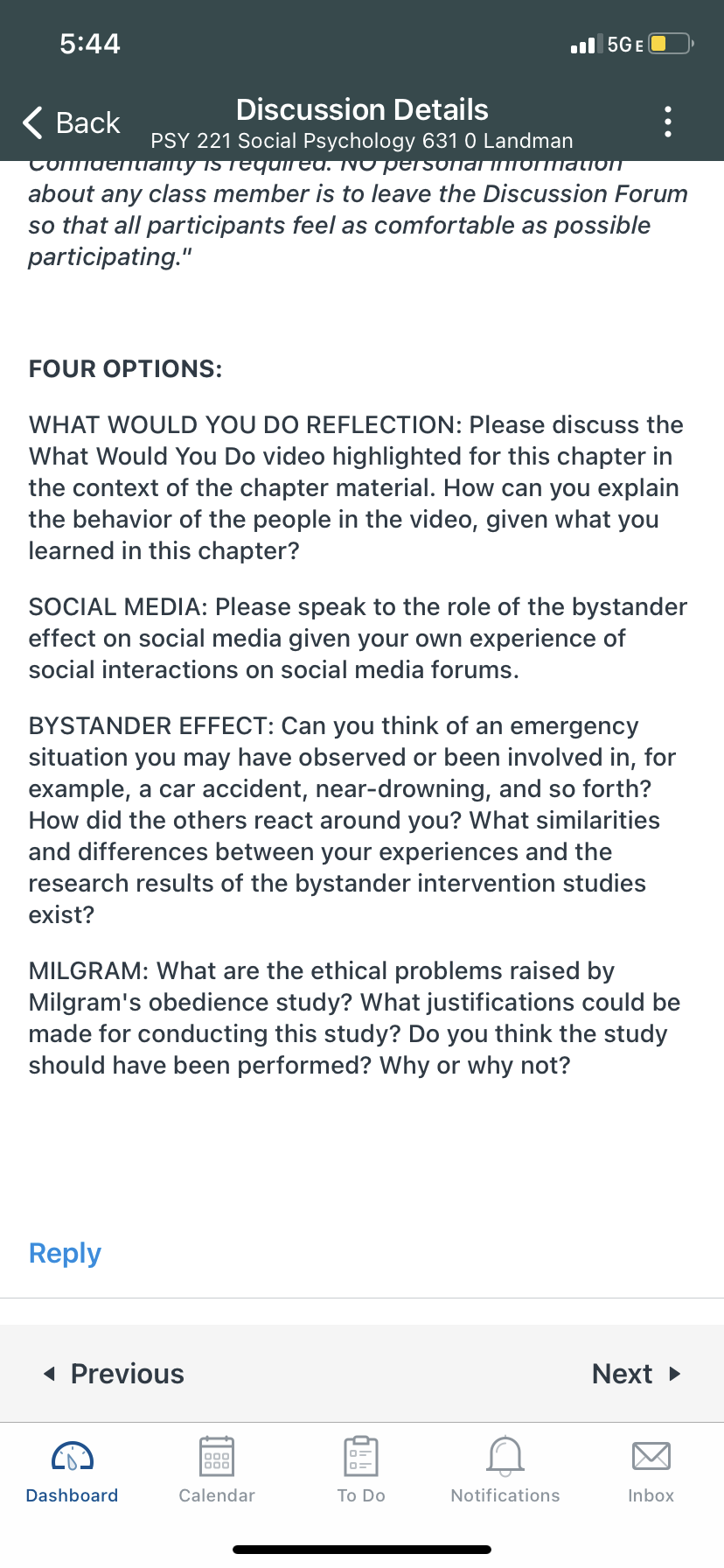
Task: Switch to the To Do tab
Action: (361, 1471)
